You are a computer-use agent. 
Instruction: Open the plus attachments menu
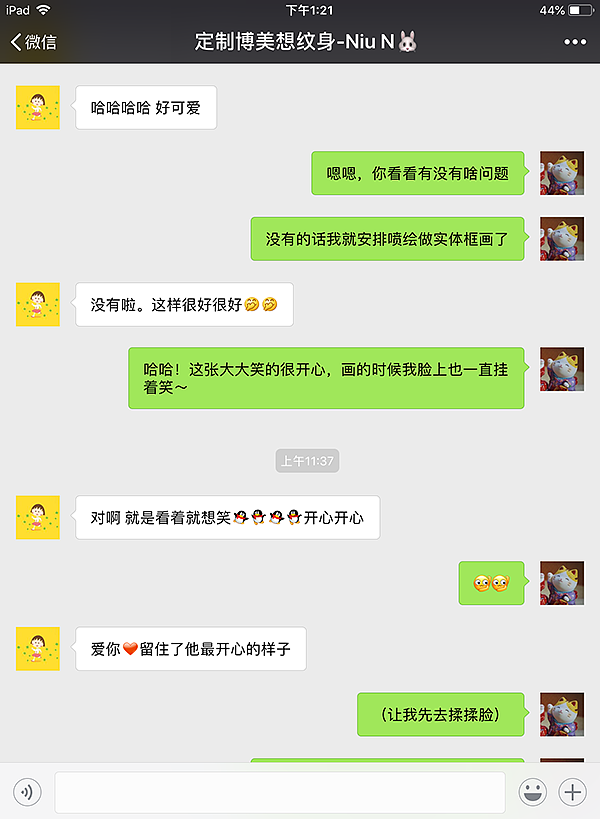(572, 793)
